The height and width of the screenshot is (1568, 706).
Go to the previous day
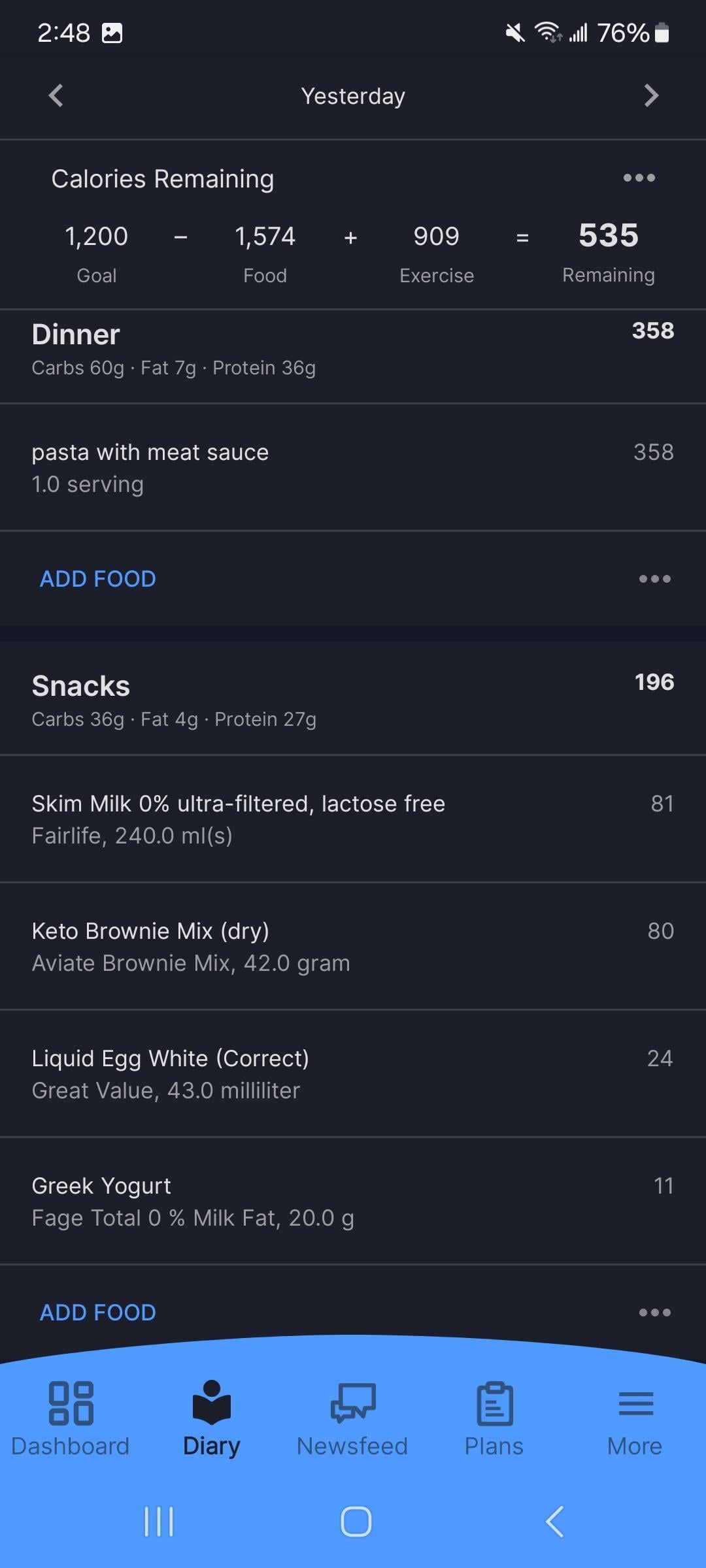pos(56,95)
